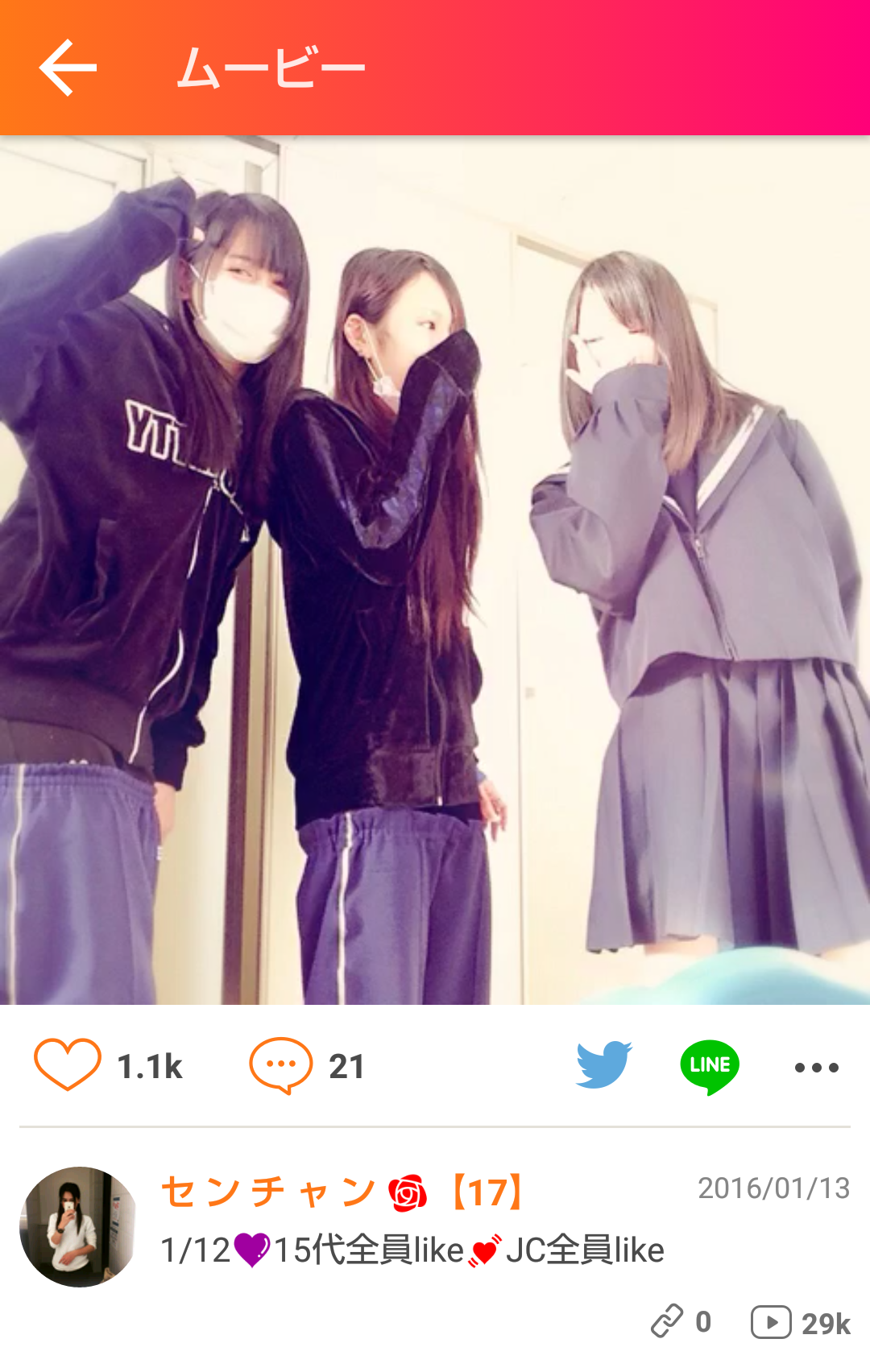The image size is (870, 1372).
Task: View the profile of センチャン
Action: click(269, 1192)
